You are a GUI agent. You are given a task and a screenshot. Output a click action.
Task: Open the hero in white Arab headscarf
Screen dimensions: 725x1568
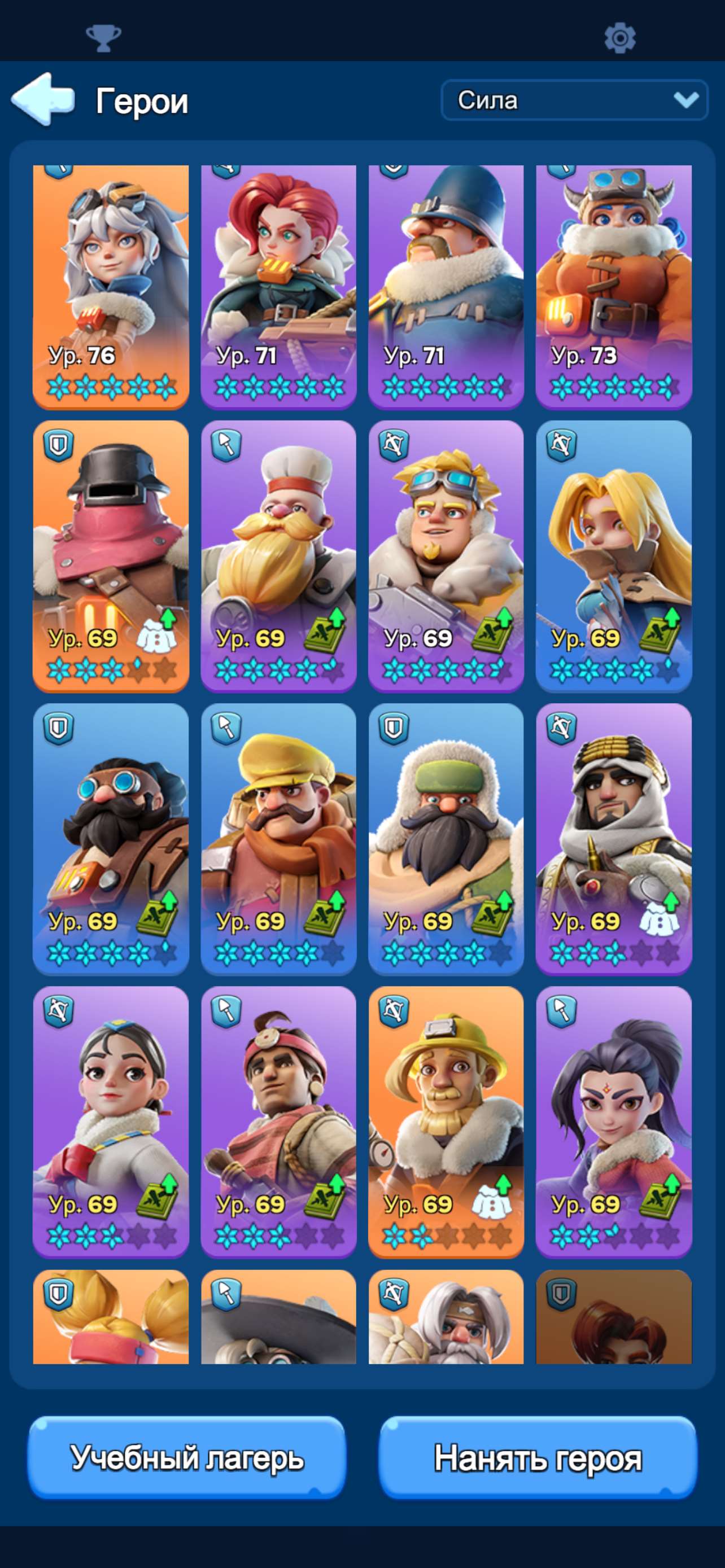[614, 839]
